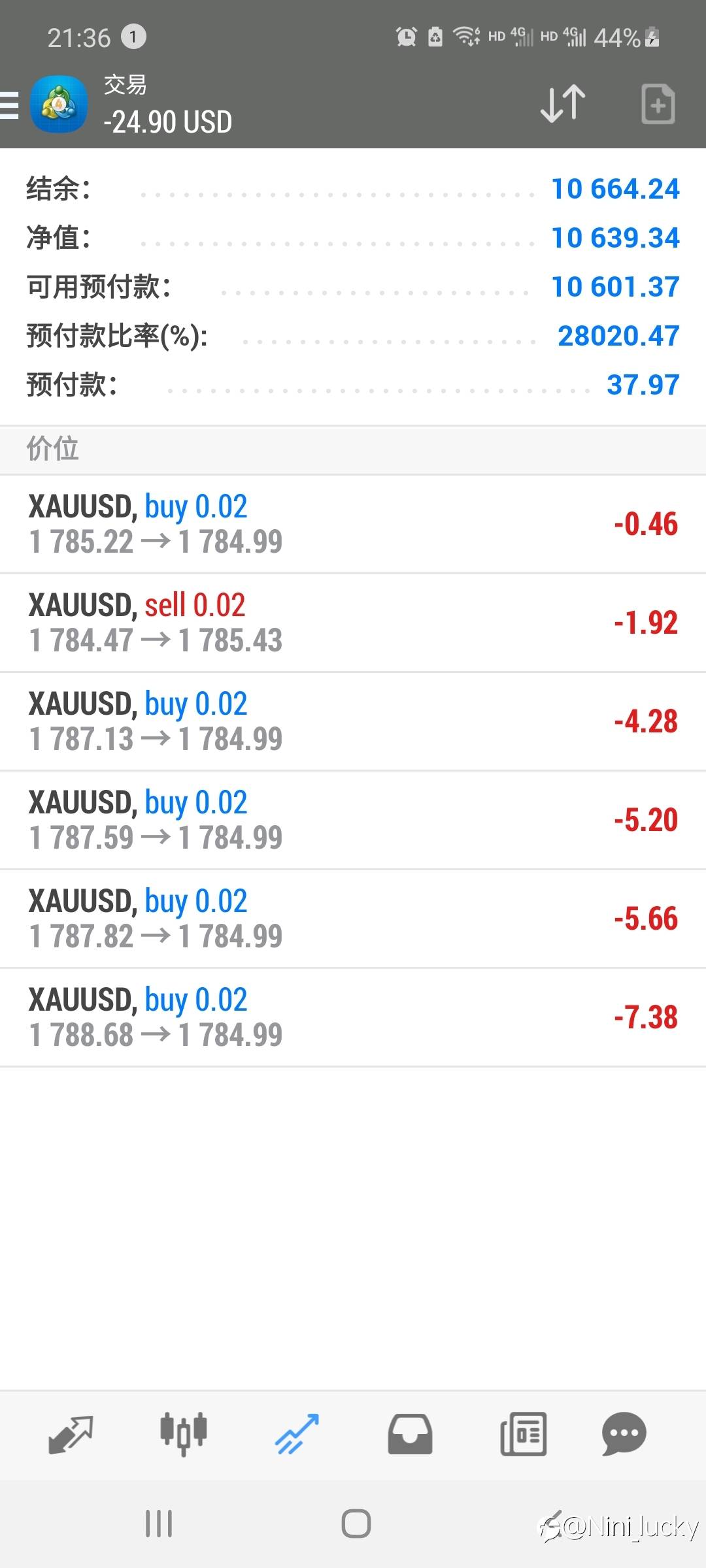
Task: Switch to the Chart tab
Action: click(x=184, y=1434)
